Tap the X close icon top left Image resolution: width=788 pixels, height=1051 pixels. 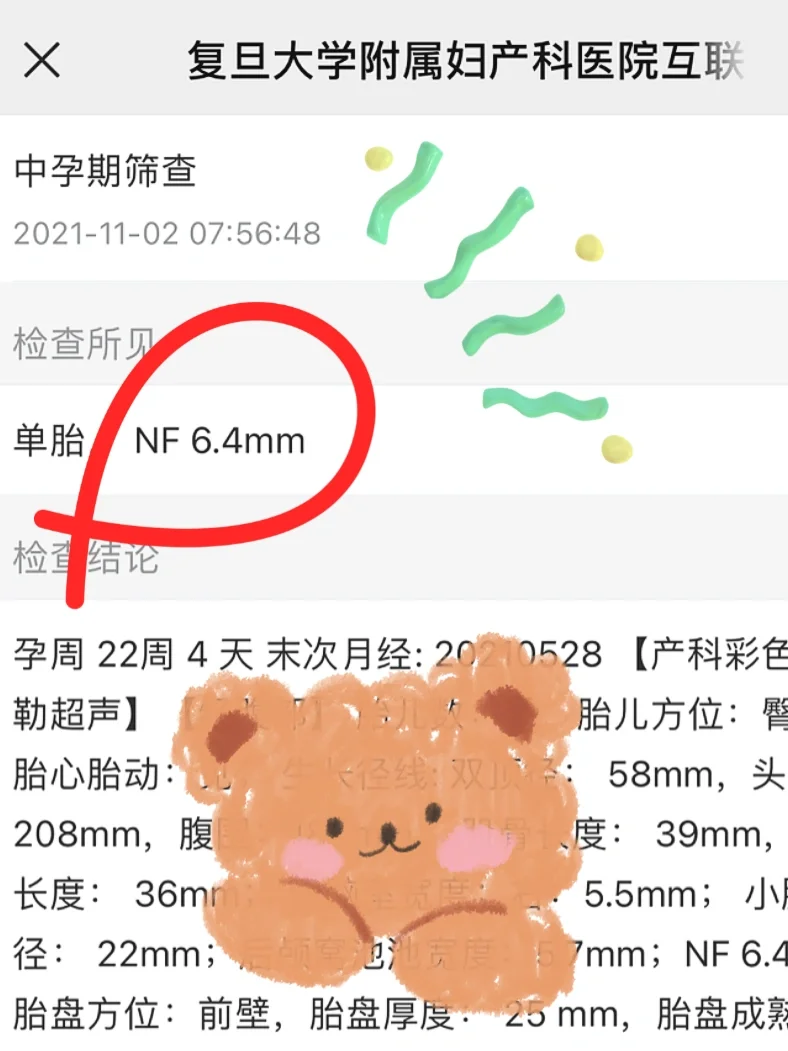pos(42,62)
